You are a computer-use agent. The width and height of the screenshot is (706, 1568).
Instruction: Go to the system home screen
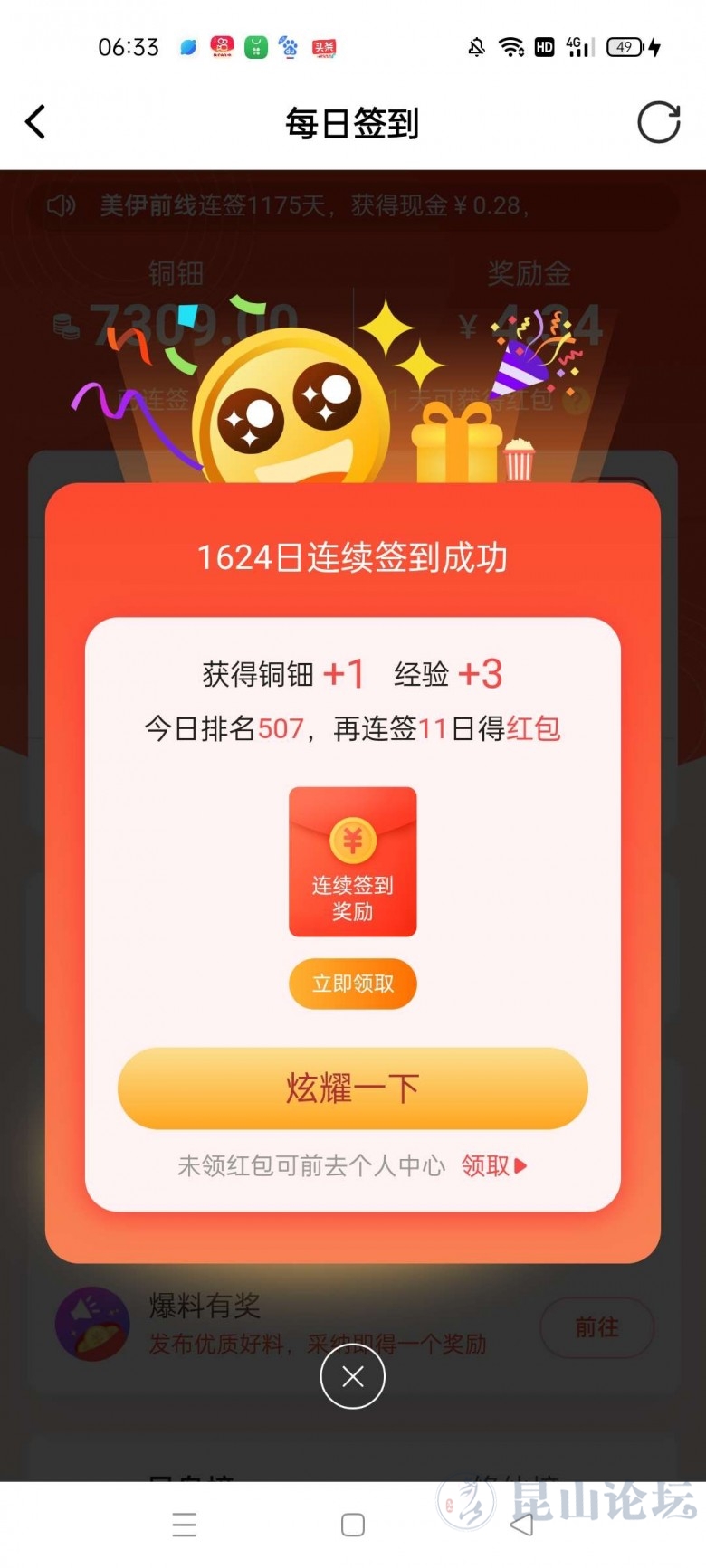(353, 1525)
